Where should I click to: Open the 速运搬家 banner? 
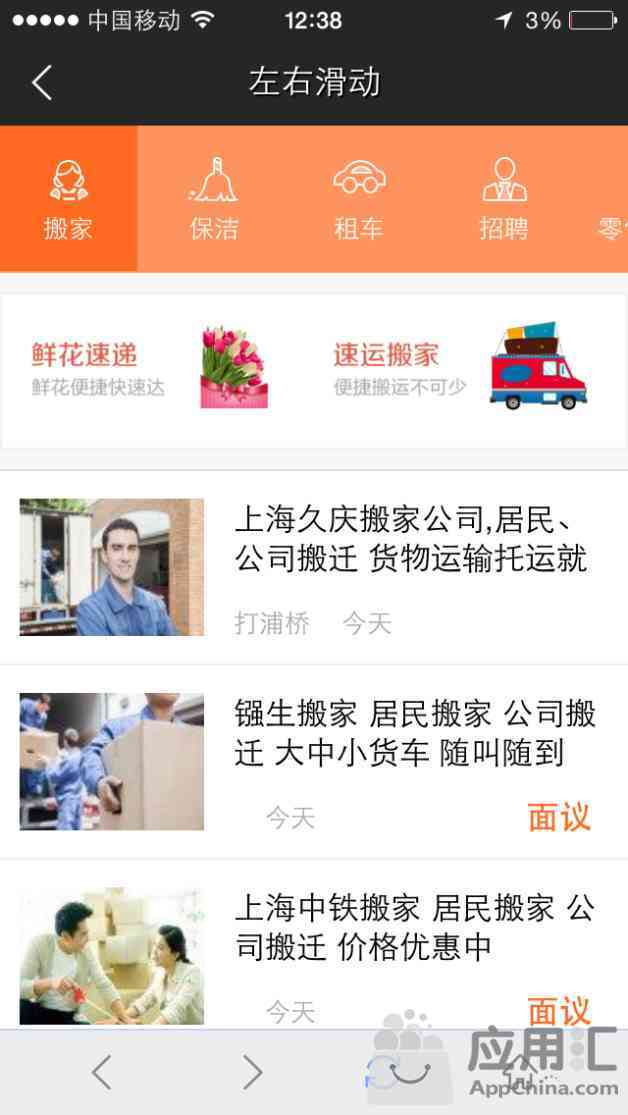[460, 370]
